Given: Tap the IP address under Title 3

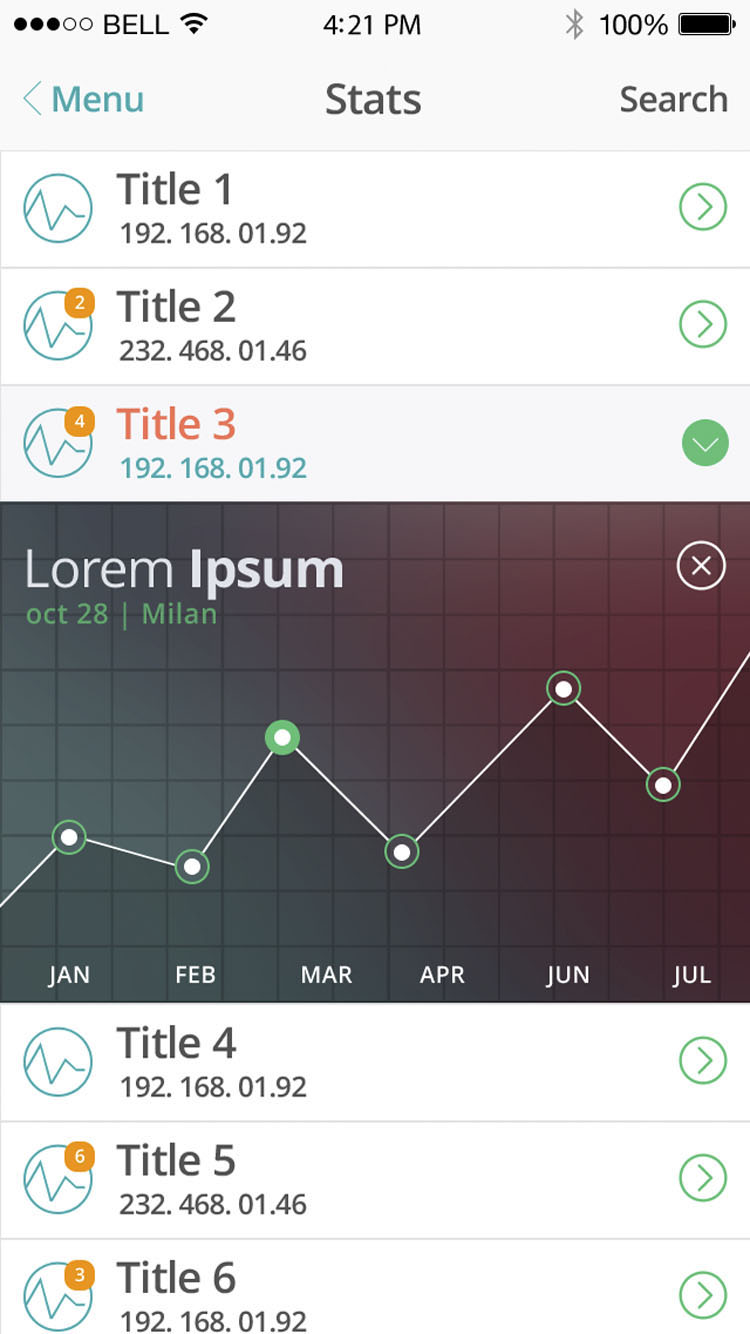Looking at the screenshot, I should (x=212, y=467).
